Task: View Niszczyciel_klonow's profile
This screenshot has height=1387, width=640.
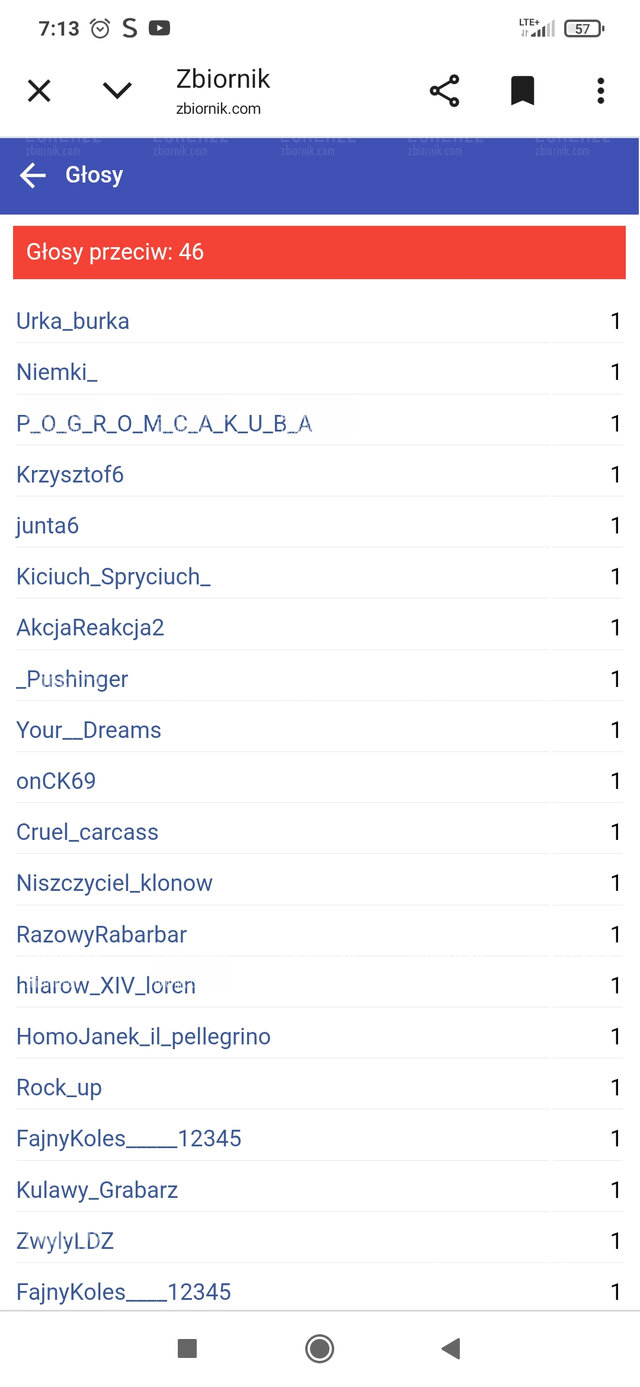Action: 114,883
